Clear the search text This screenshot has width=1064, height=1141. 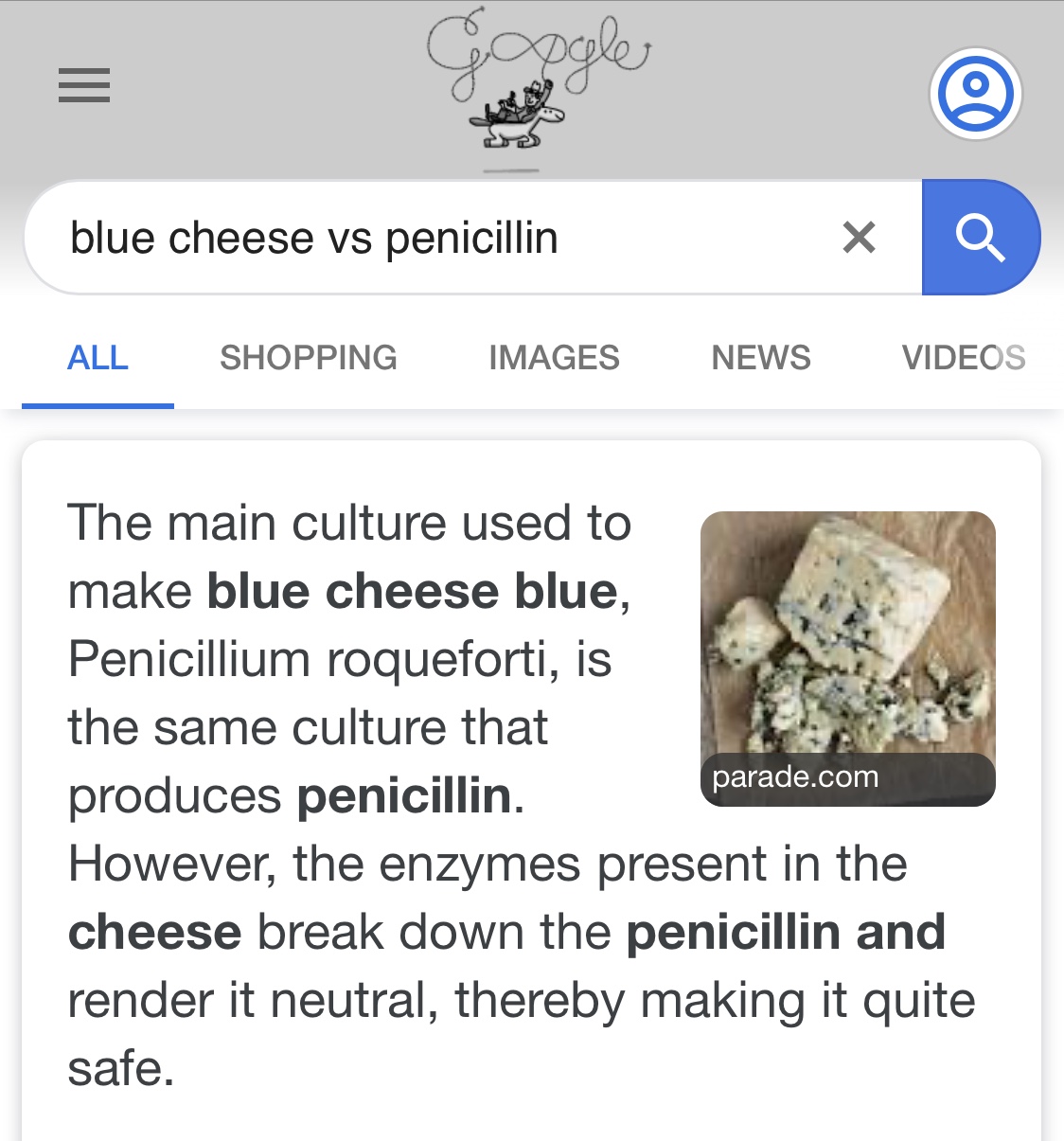pyautogui.click(x=859, y=237)
